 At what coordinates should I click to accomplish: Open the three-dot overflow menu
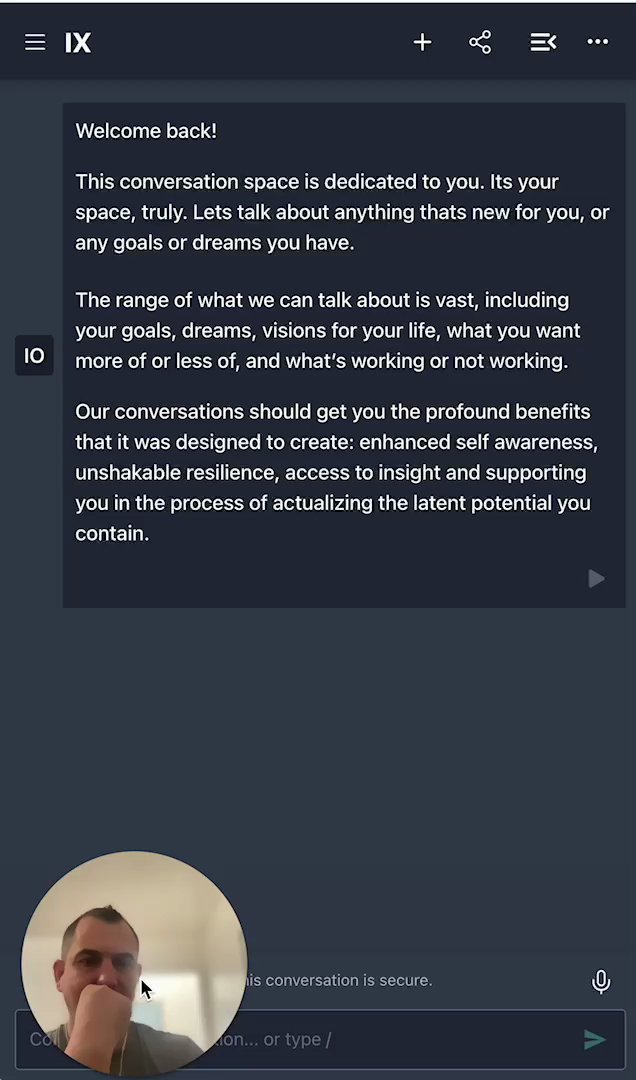[x=598, y=42]
